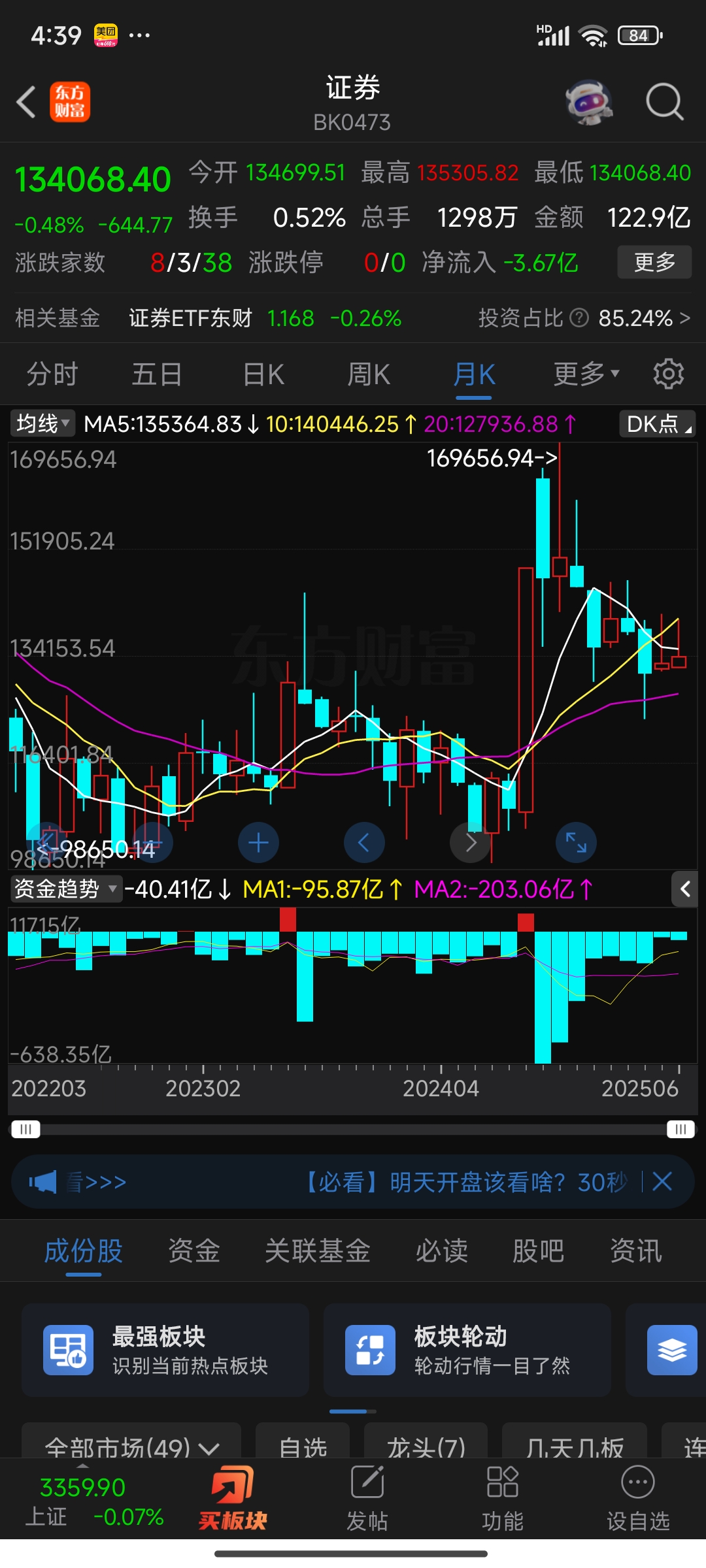Open the 股吧 tab
The width and height of the screenshot is (706, 1568).
point(539,1250)
